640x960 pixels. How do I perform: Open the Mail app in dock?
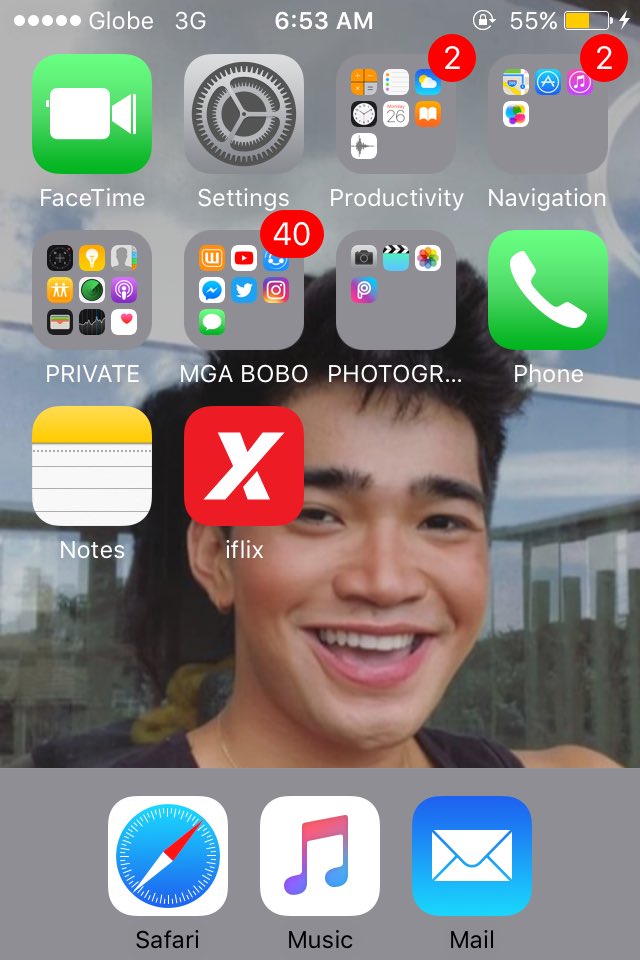click(x=472, y=856)
